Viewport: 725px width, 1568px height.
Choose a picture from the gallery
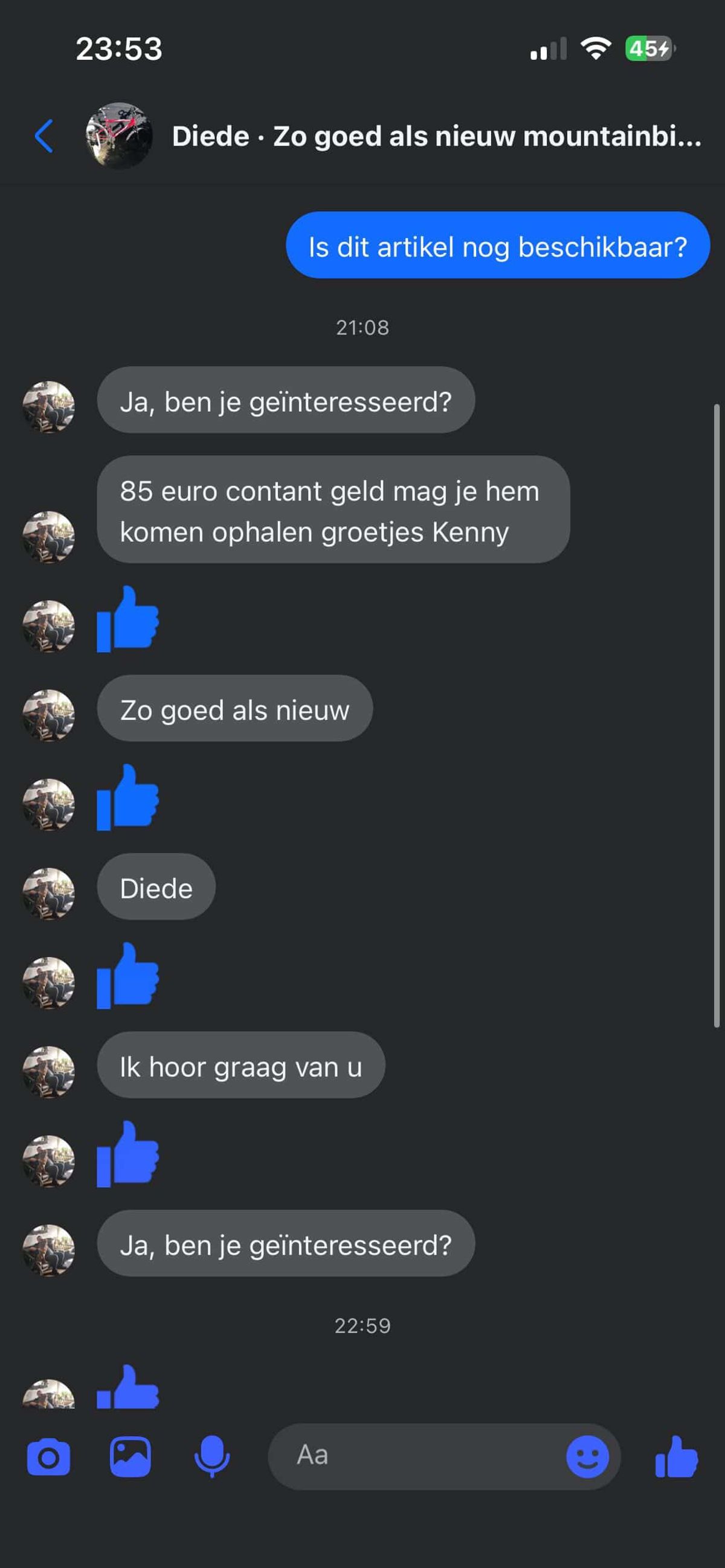[130, 1457]
